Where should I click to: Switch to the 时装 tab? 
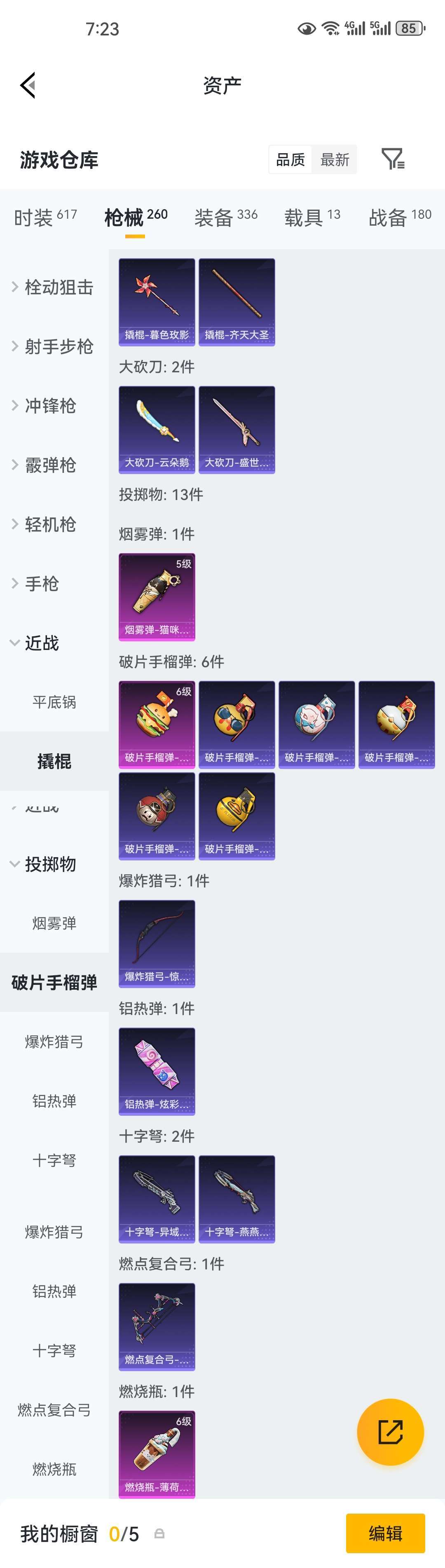tap(46, 217)
